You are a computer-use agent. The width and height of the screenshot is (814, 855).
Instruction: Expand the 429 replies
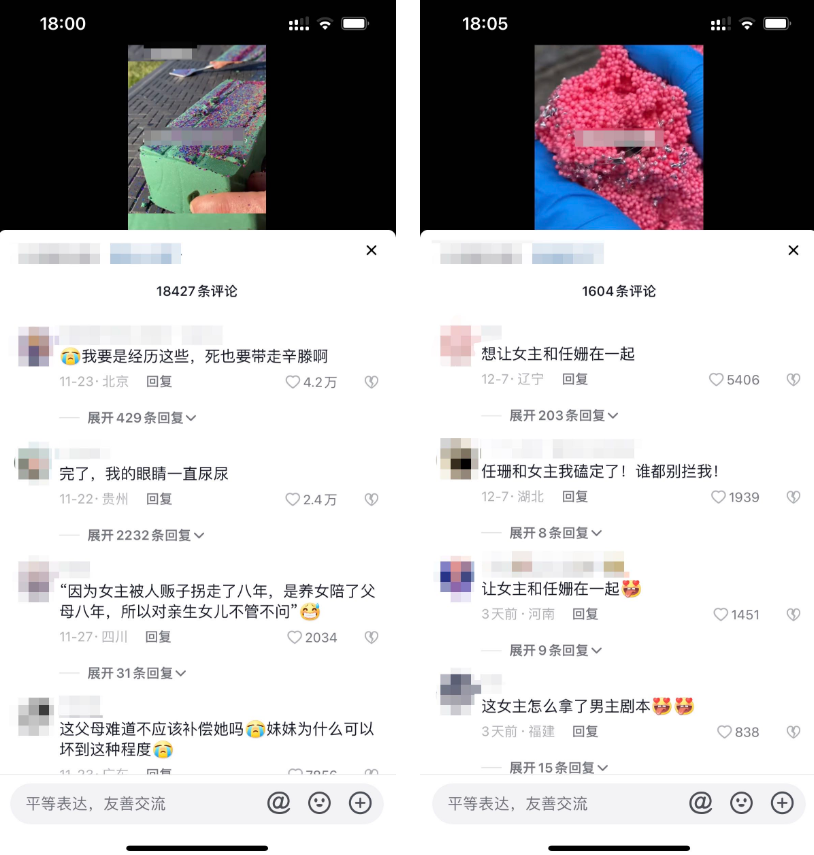click(141, 418)
